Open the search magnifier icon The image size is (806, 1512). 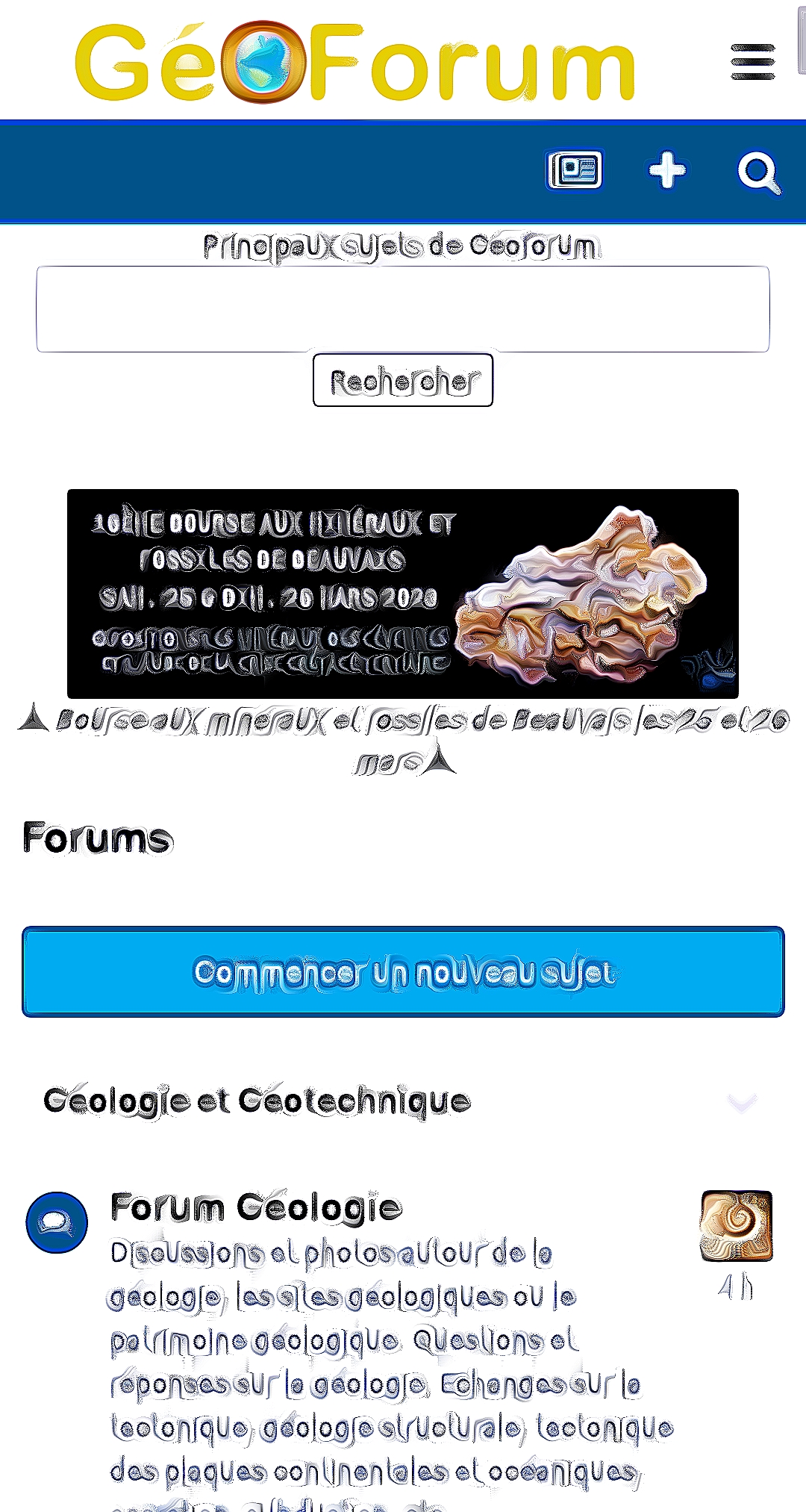(758, 172)
